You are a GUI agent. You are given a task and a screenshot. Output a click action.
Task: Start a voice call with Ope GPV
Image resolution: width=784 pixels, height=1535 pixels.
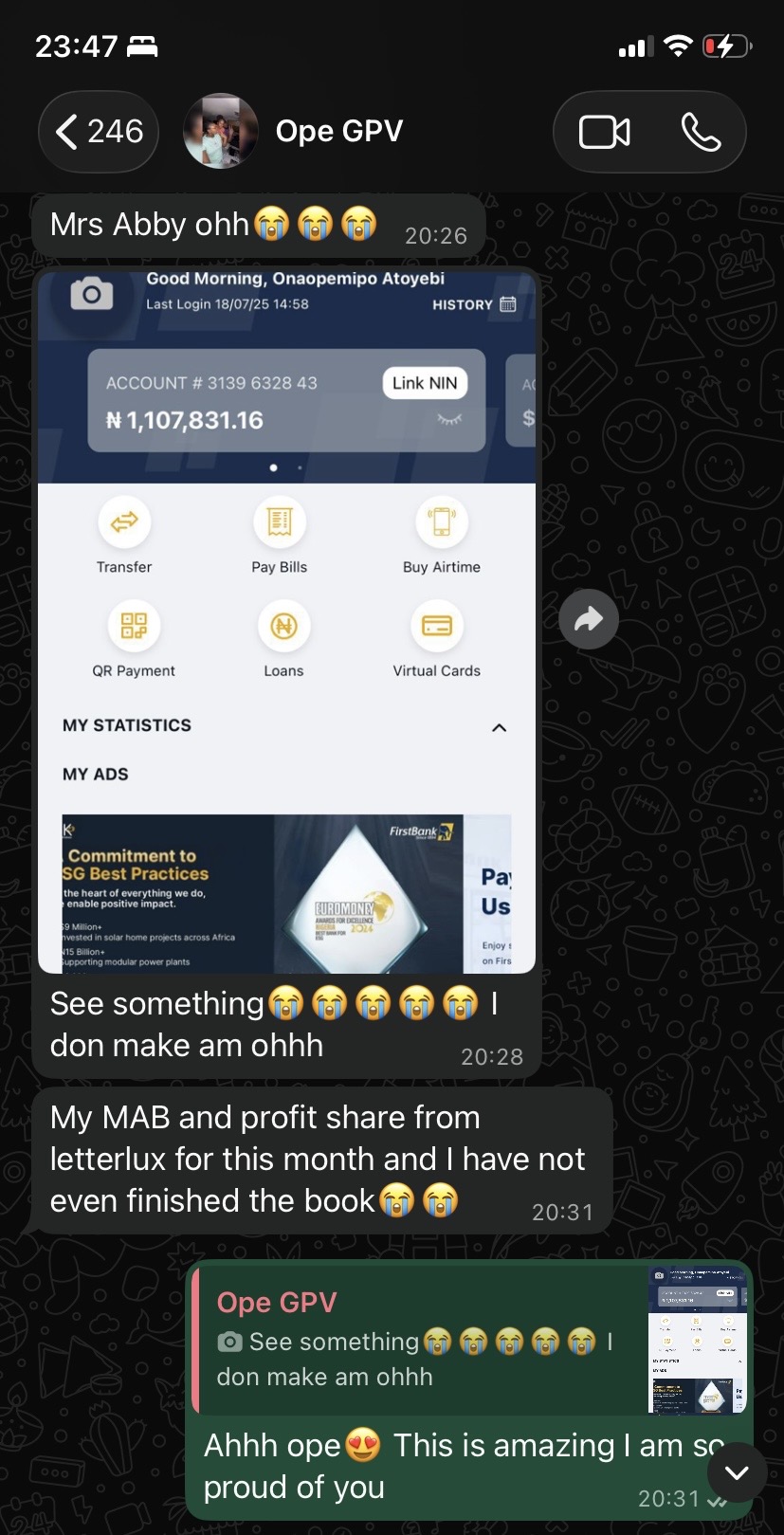pos(701,132)
